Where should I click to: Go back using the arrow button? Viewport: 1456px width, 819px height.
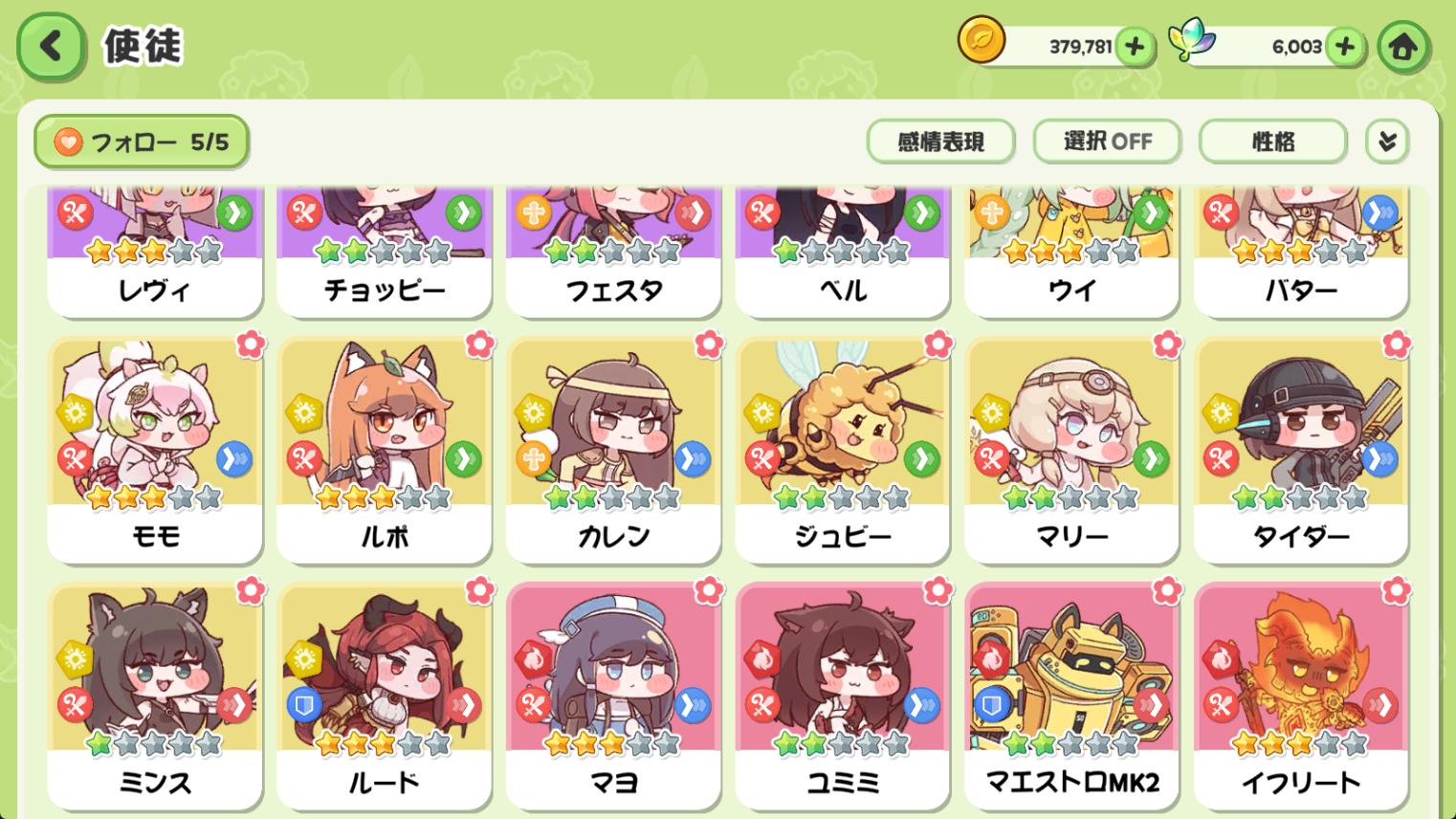tap(51, 45)
